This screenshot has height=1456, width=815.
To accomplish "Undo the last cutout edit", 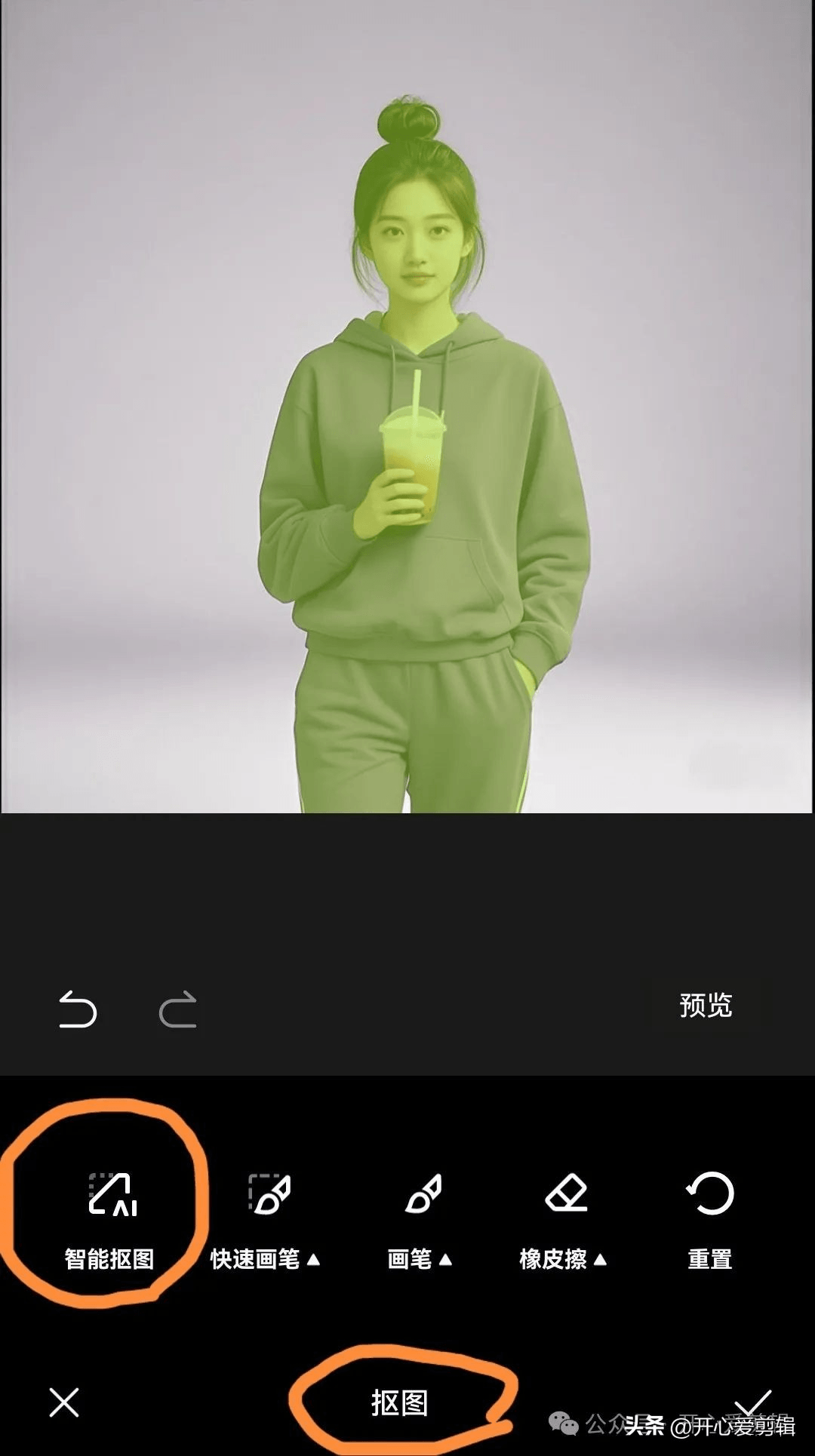I will [x=78, y=1009].
